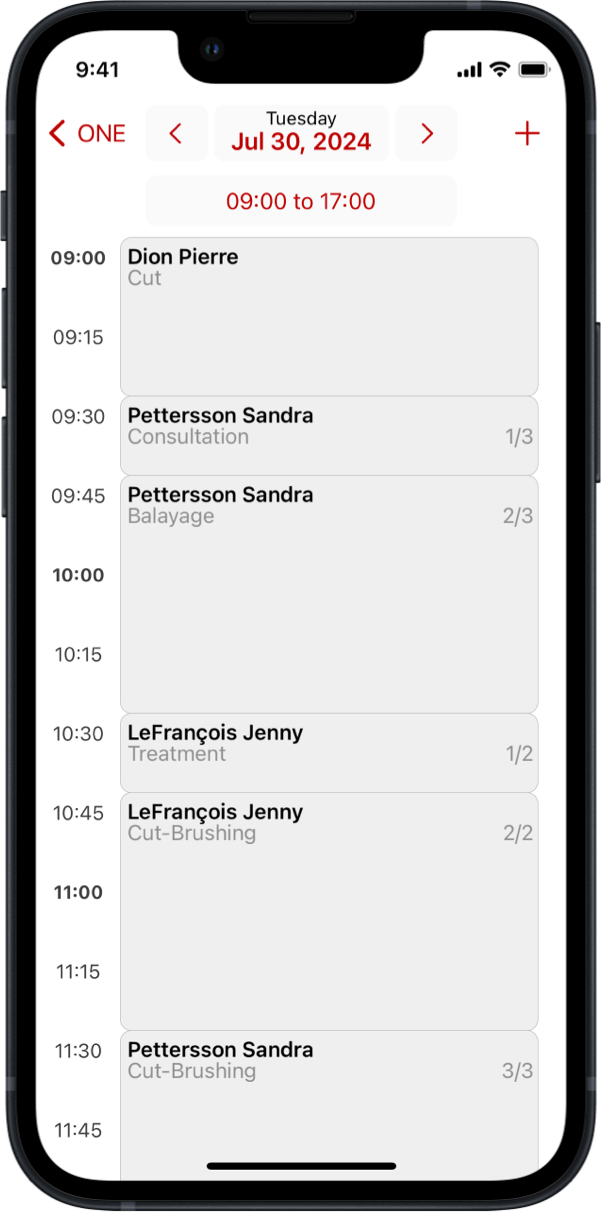Open Pettersson Sandra's Balayage appointment
This screenshot has width=601, height=1212.
coord(329,594)
